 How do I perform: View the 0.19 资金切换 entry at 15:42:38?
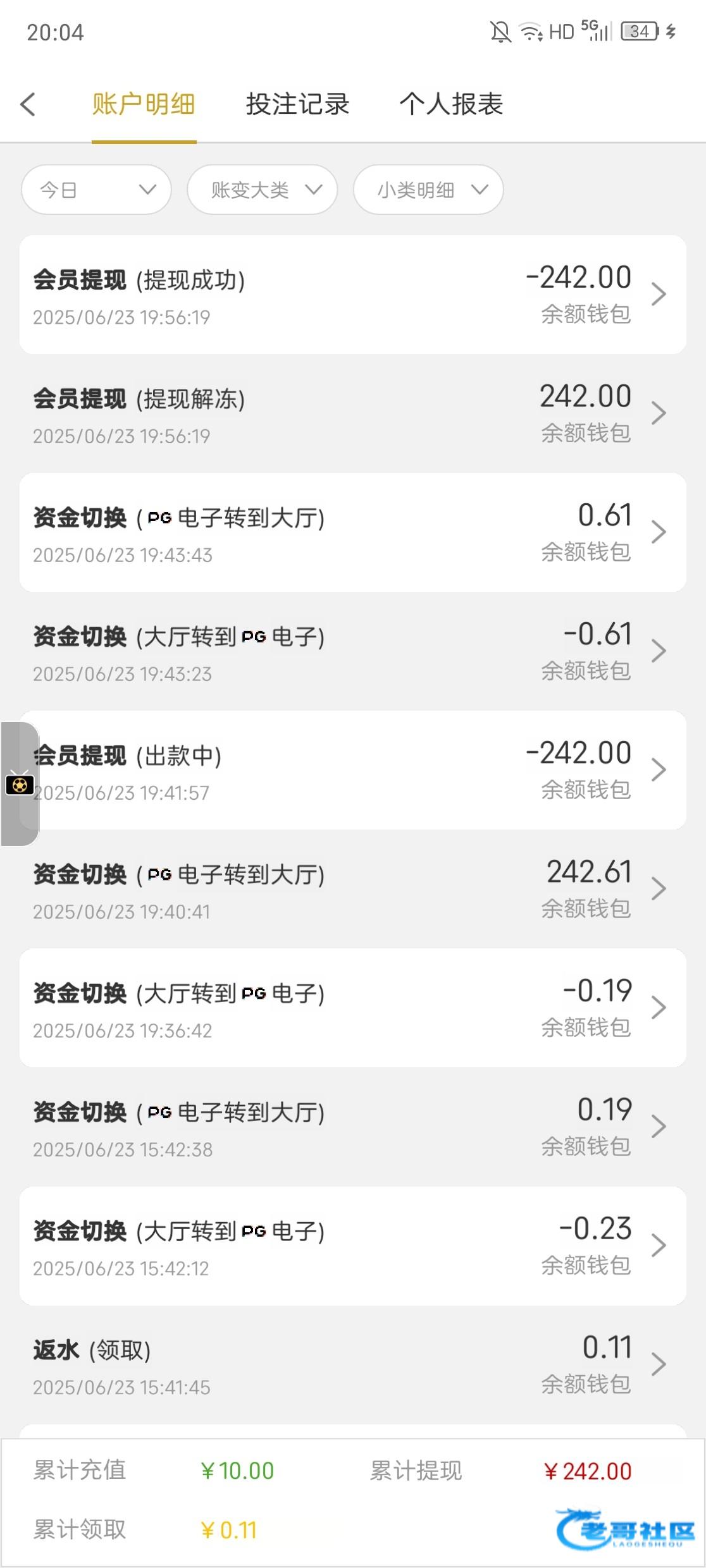tap(353, 1127)
